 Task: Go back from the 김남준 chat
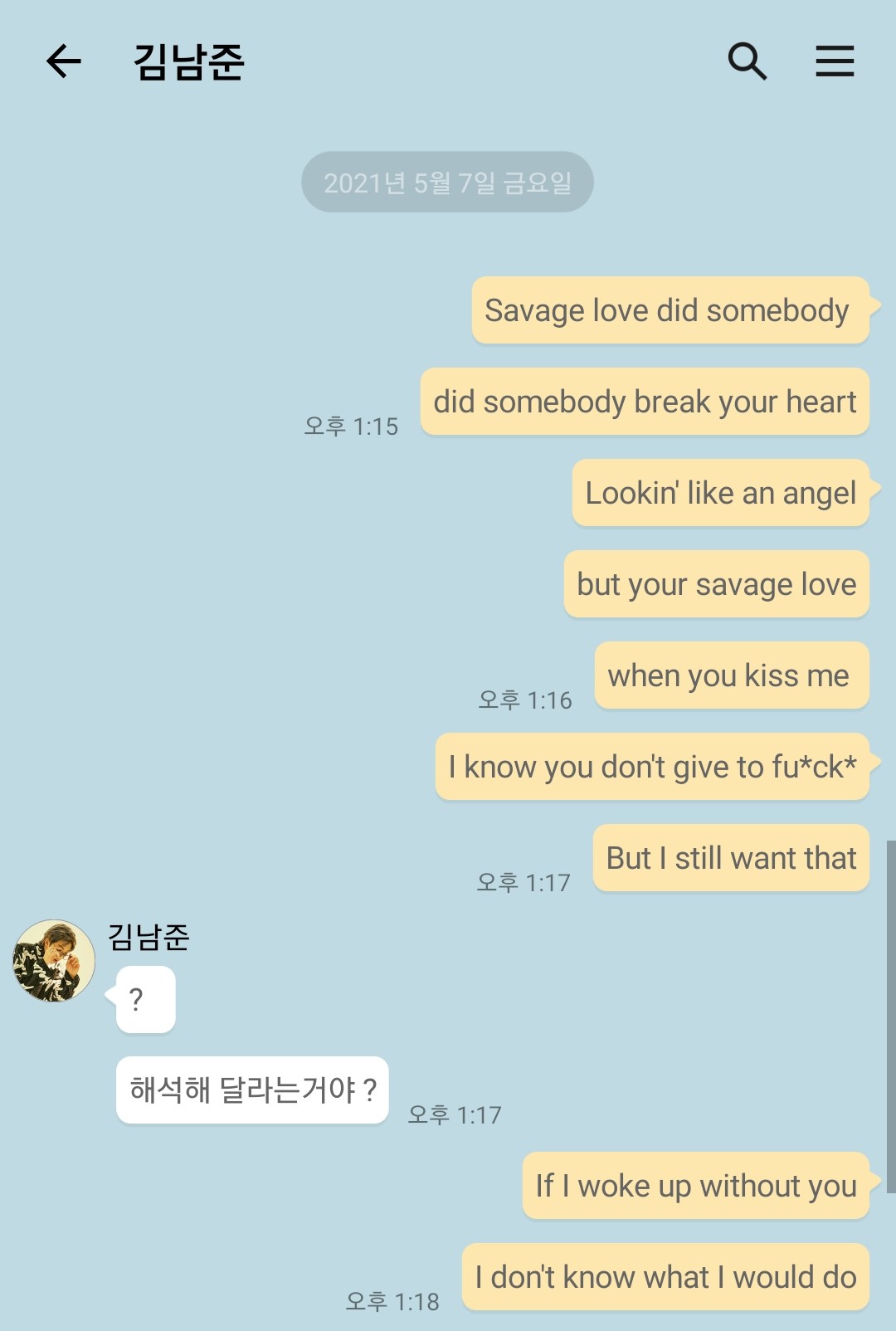(x=63, y=61)
